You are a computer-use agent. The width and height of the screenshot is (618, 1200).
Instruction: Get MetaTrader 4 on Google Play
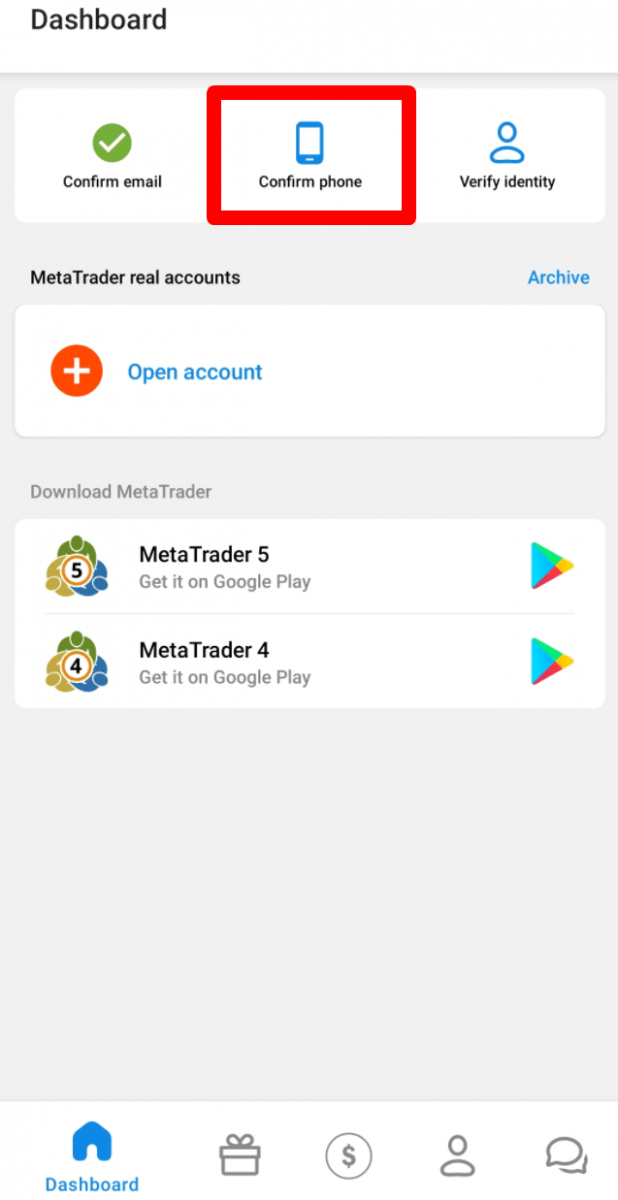pos(551,662)
